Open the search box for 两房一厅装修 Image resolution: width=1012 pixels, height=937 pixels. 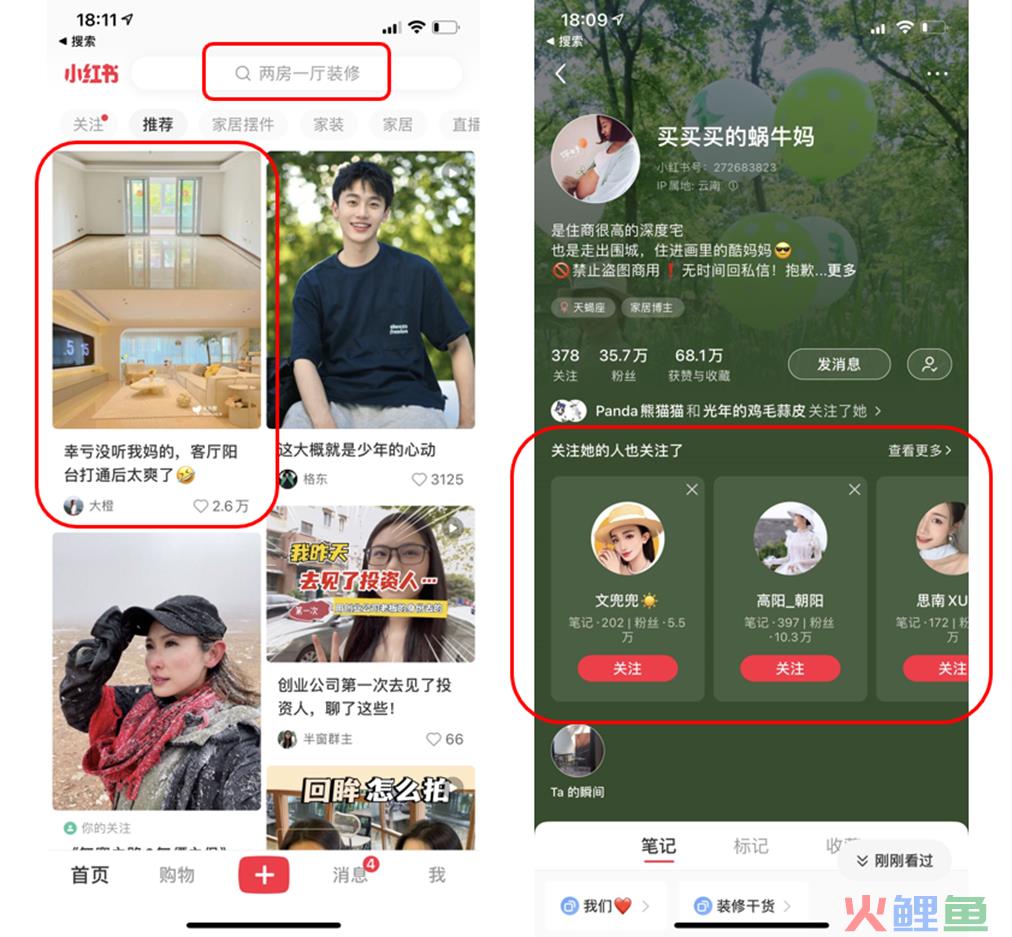click(297, 73)
